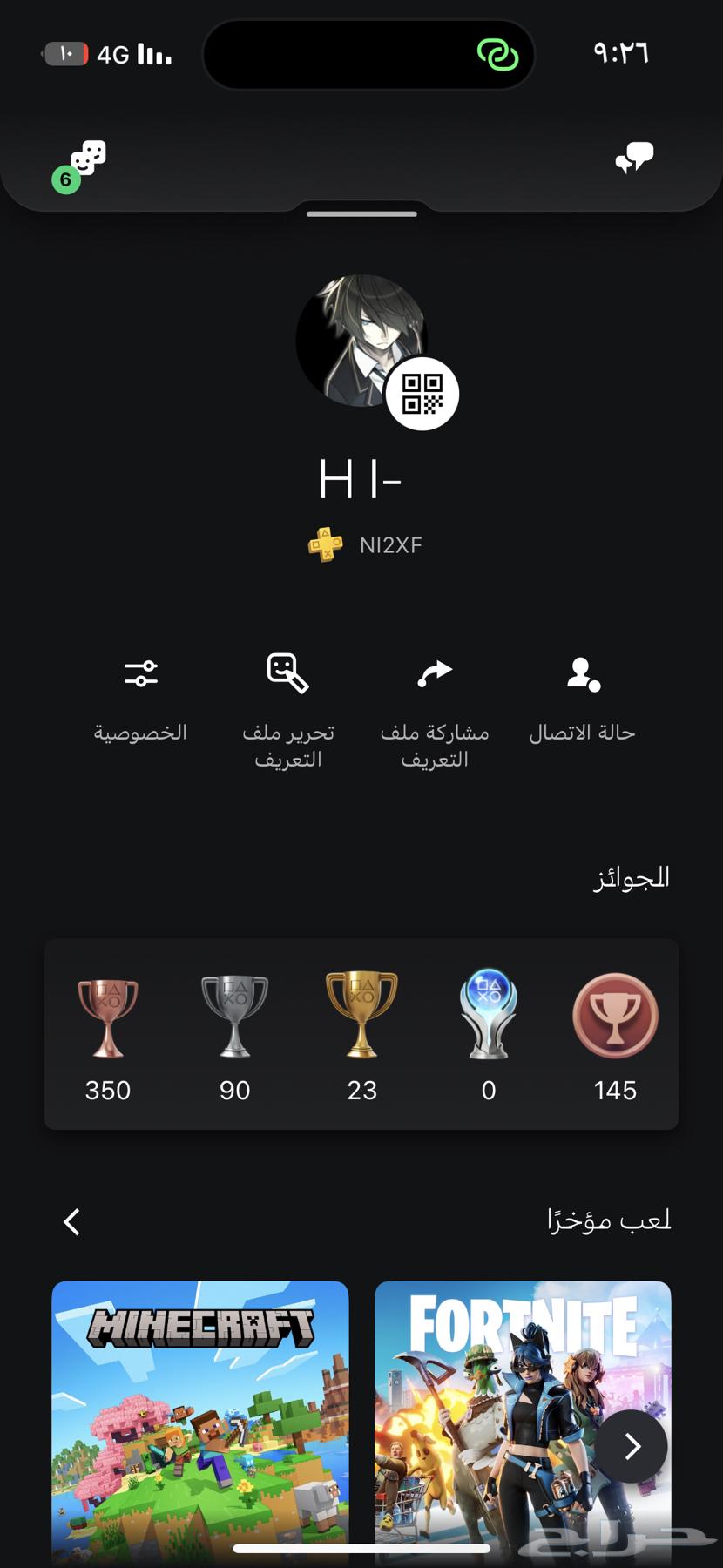Expand the recently played list chevron
This screenshot has width=723, height=1568.
click(x=72, y=1221)
